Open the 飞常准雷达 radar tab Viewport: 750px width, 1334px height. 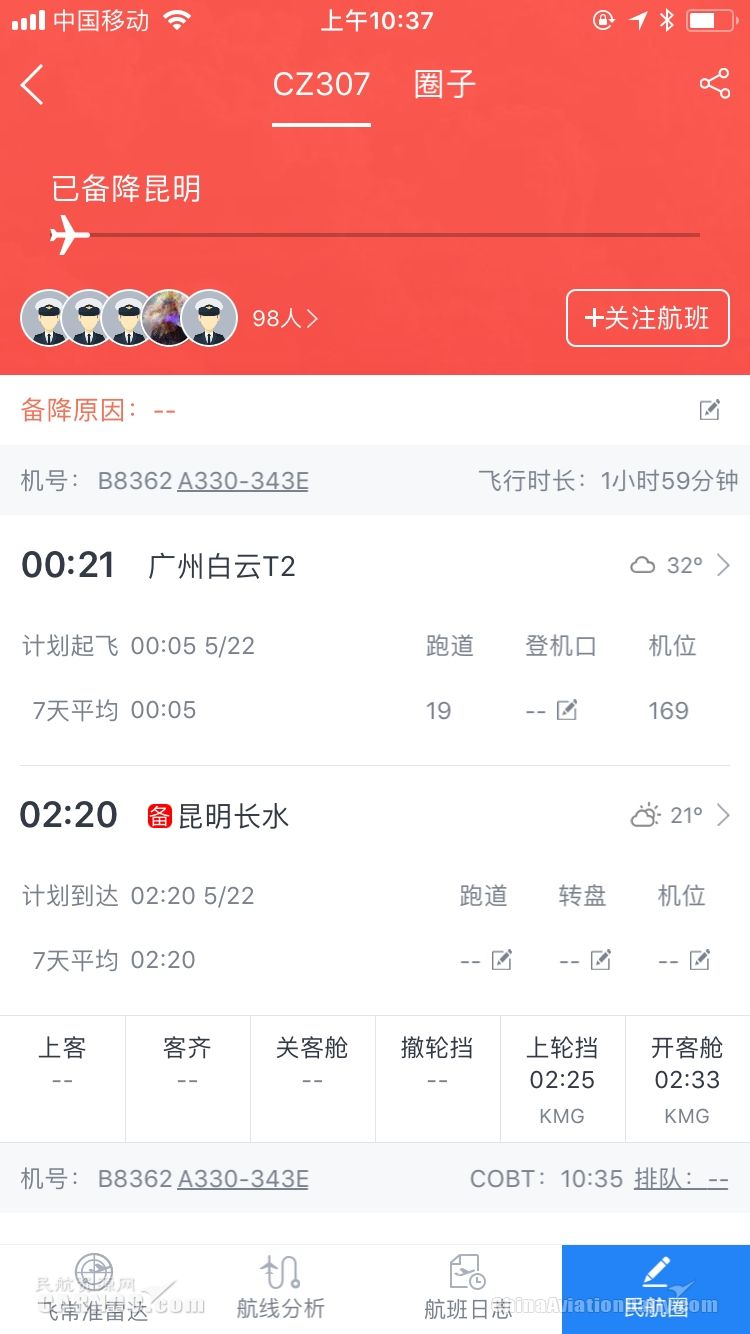(93, 1289)
